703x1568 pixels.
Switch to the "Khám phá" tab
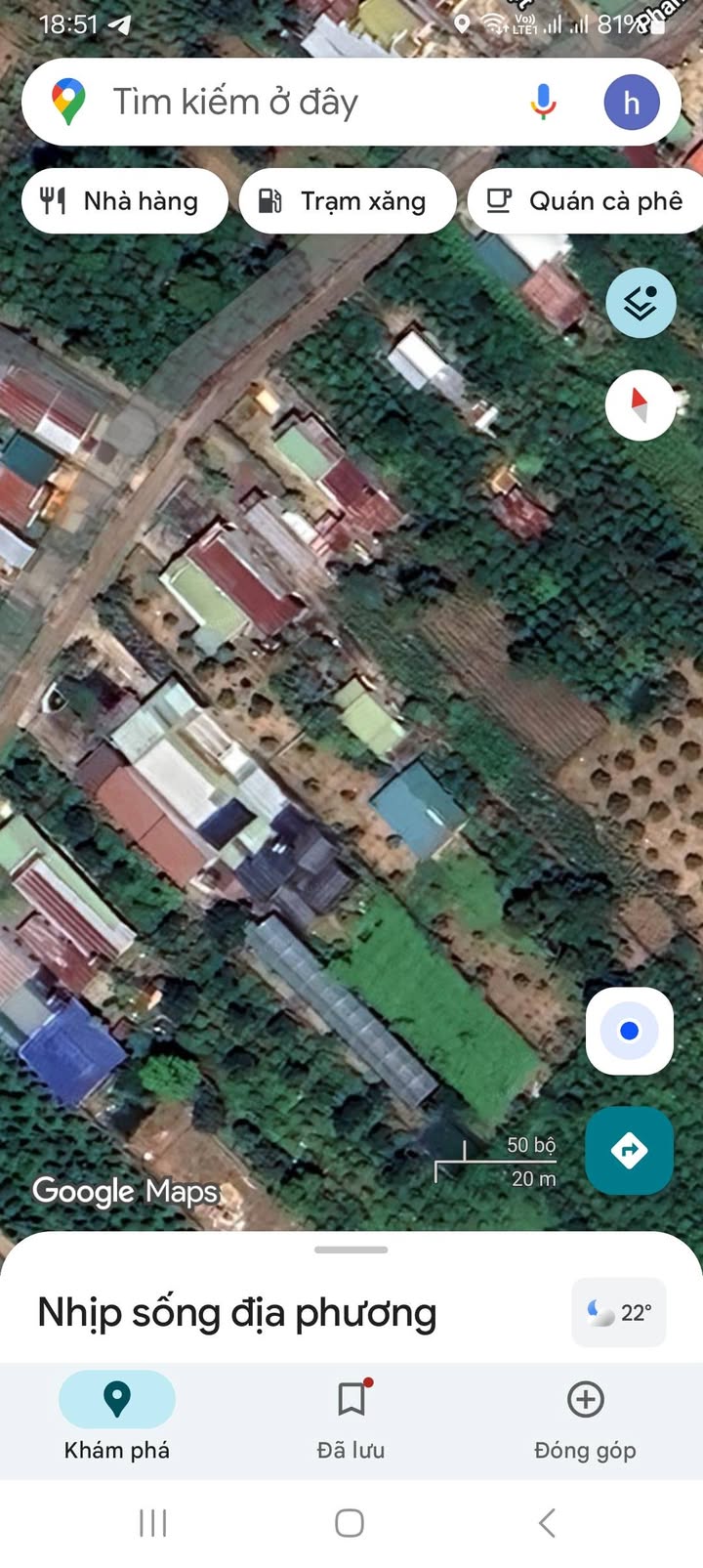(x=117, y=1416)
